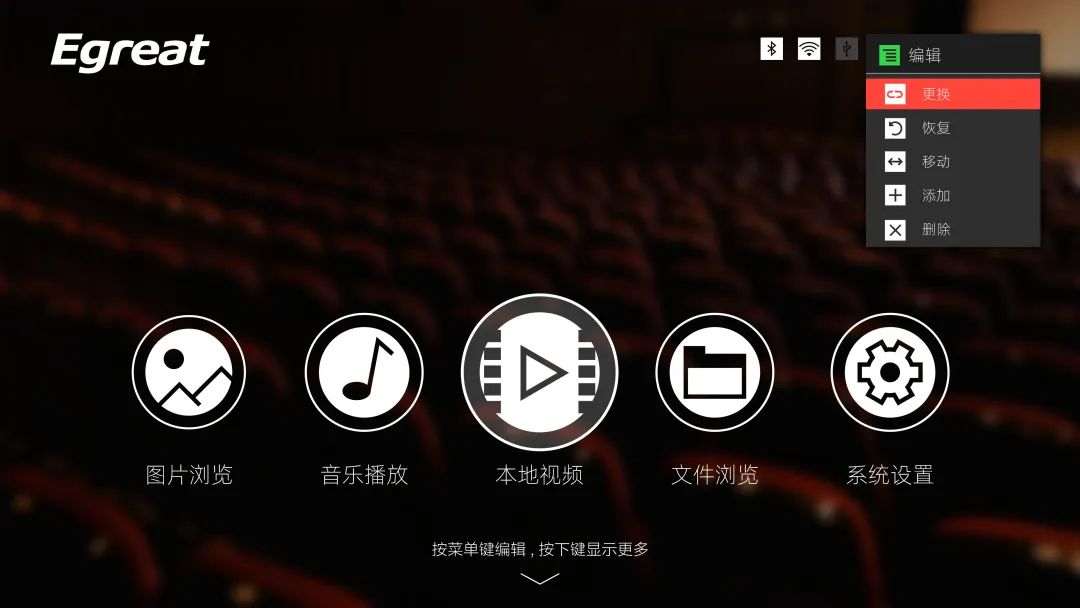
Task: Choose 删除 delete option
Action: pyautogui.click(x=952, y=230)
